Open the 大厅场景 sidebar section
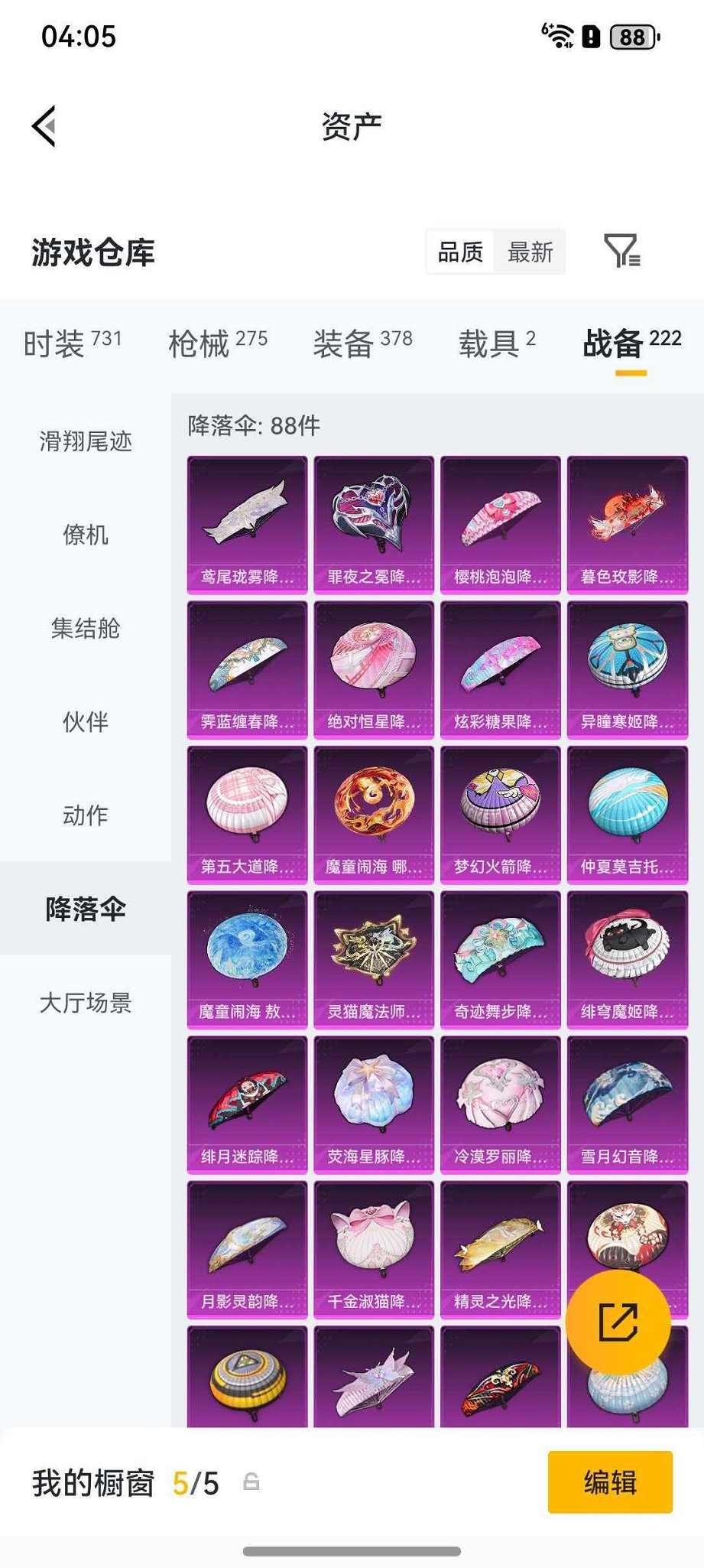704x1568 pixels. (84, 1004)
